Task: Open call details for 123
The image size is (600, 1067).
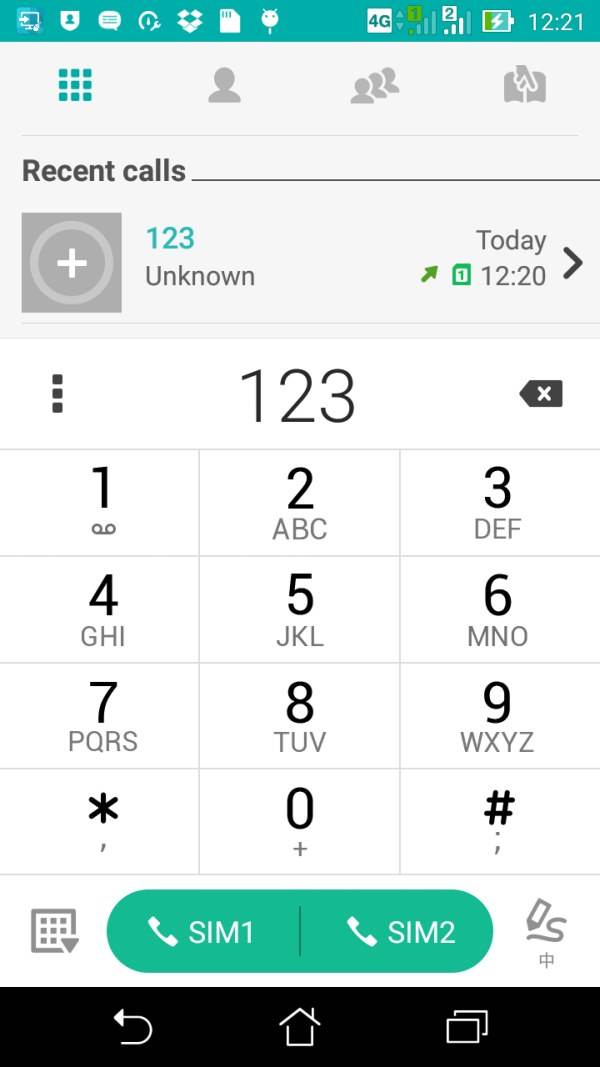Action: (573, 263)
